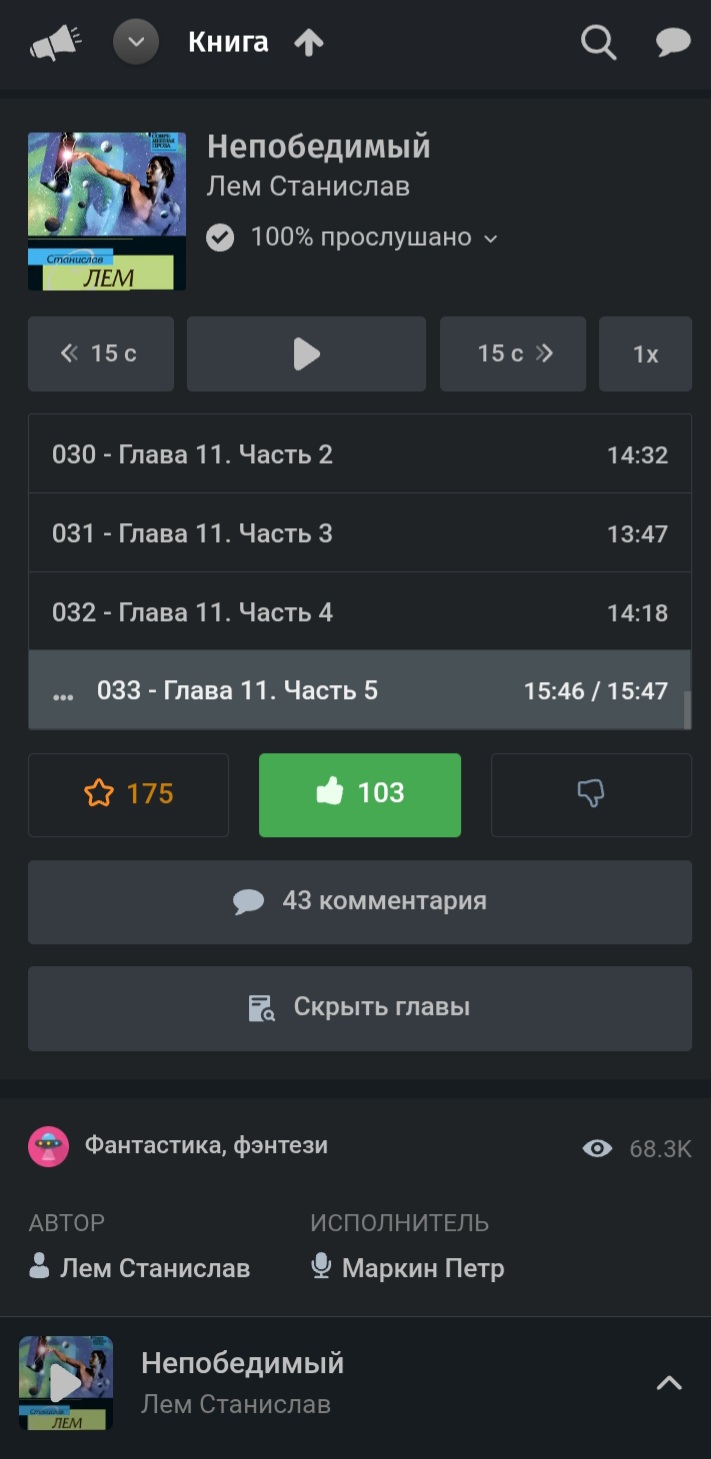711x1459 pixels.
Task: Tap the up arrow next to Книга
Action: pos(309,43)
